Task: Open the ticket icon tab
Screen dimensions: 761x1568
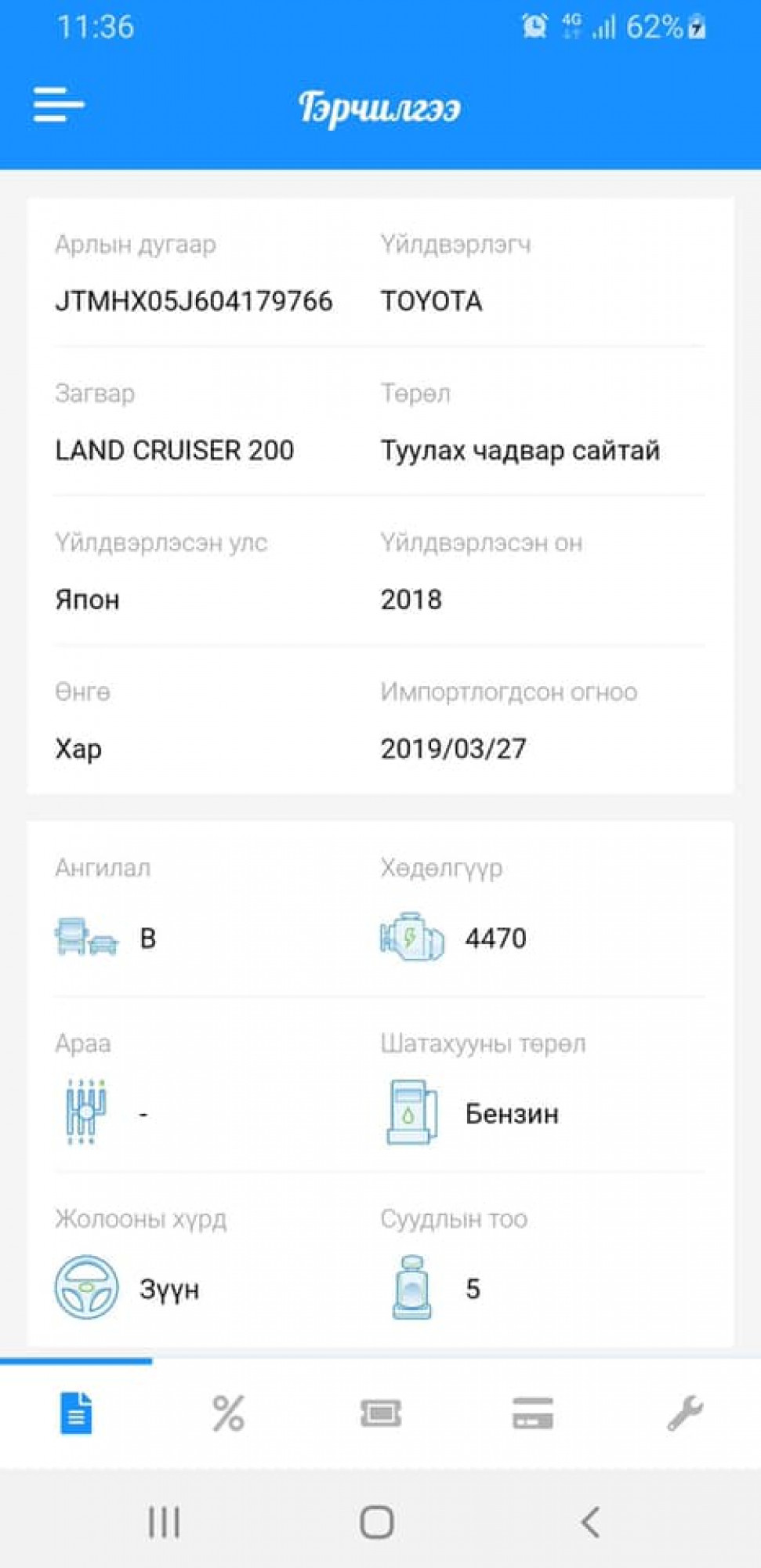Action: point(381,1414)
